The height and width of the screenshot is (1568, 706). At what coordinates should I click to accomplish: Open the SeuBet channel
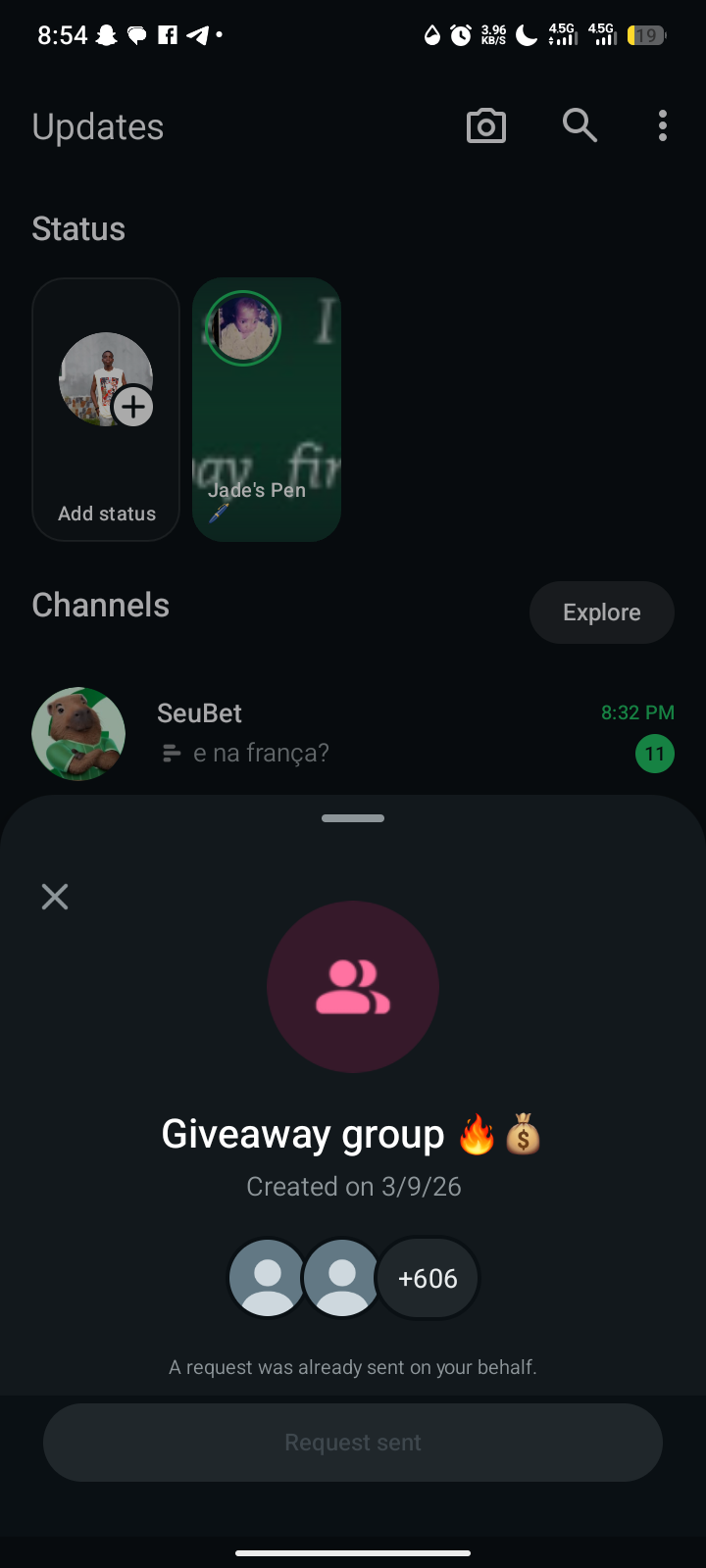353,733
